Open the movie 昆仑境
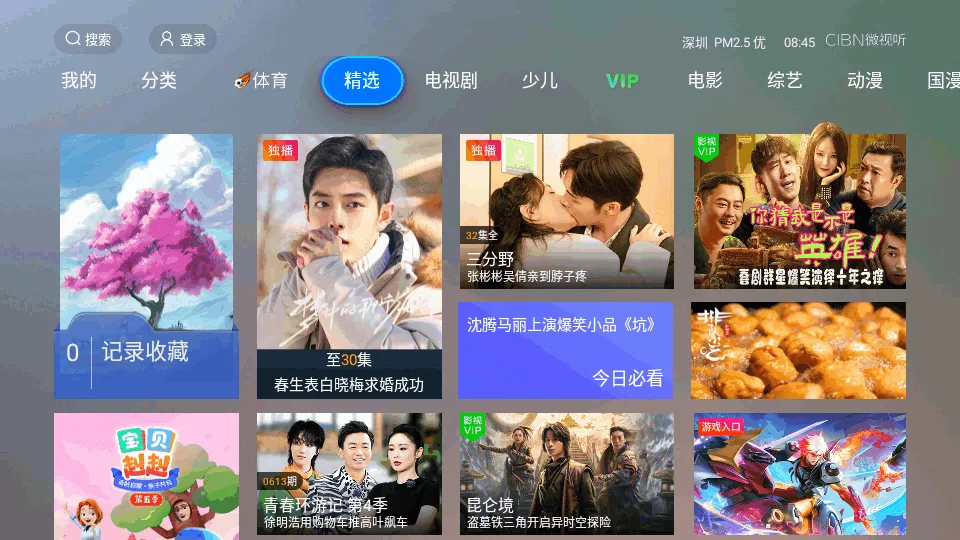960x540 pixels. coord(566,475)
